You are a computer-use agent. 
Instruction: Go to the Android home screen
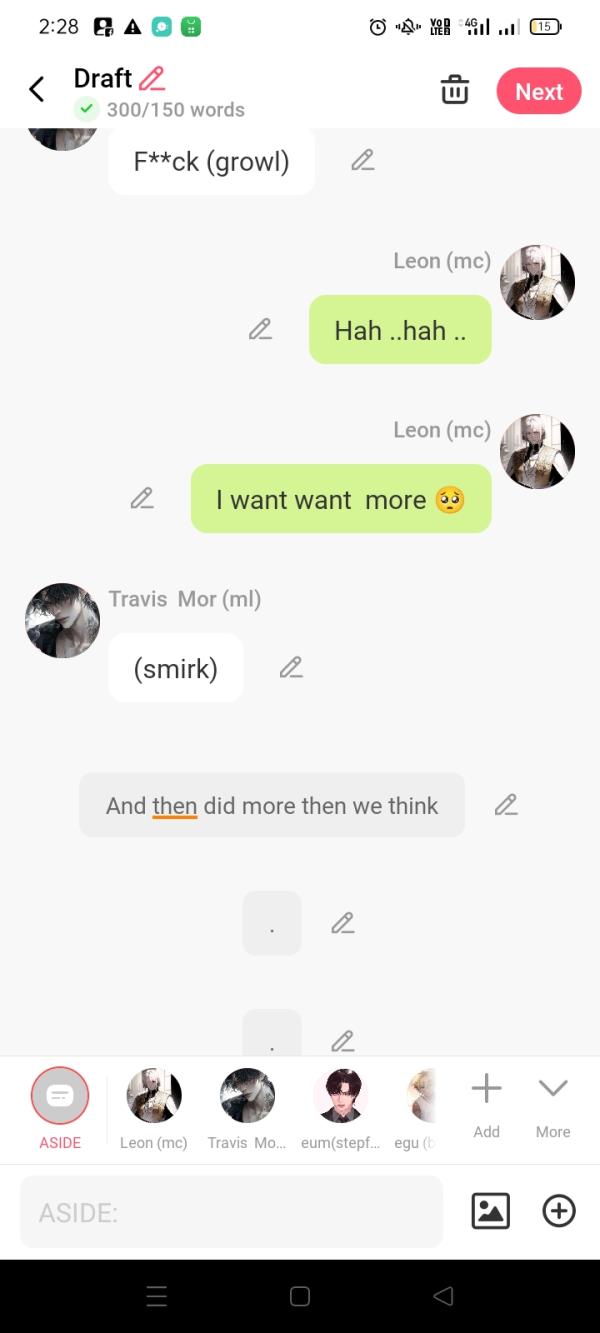click(x=300, y=1296)
